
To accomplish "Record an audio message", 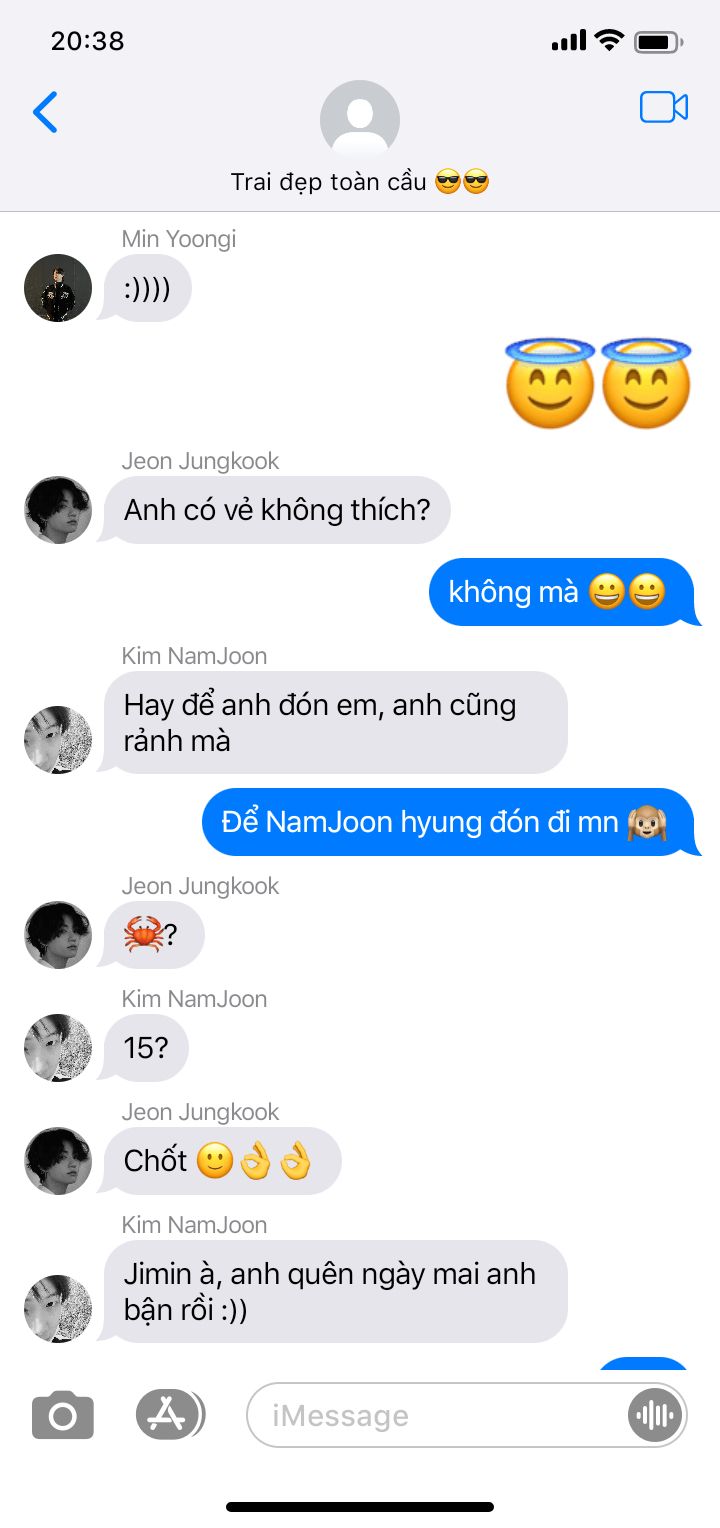I will click(x=656, y=1415).
